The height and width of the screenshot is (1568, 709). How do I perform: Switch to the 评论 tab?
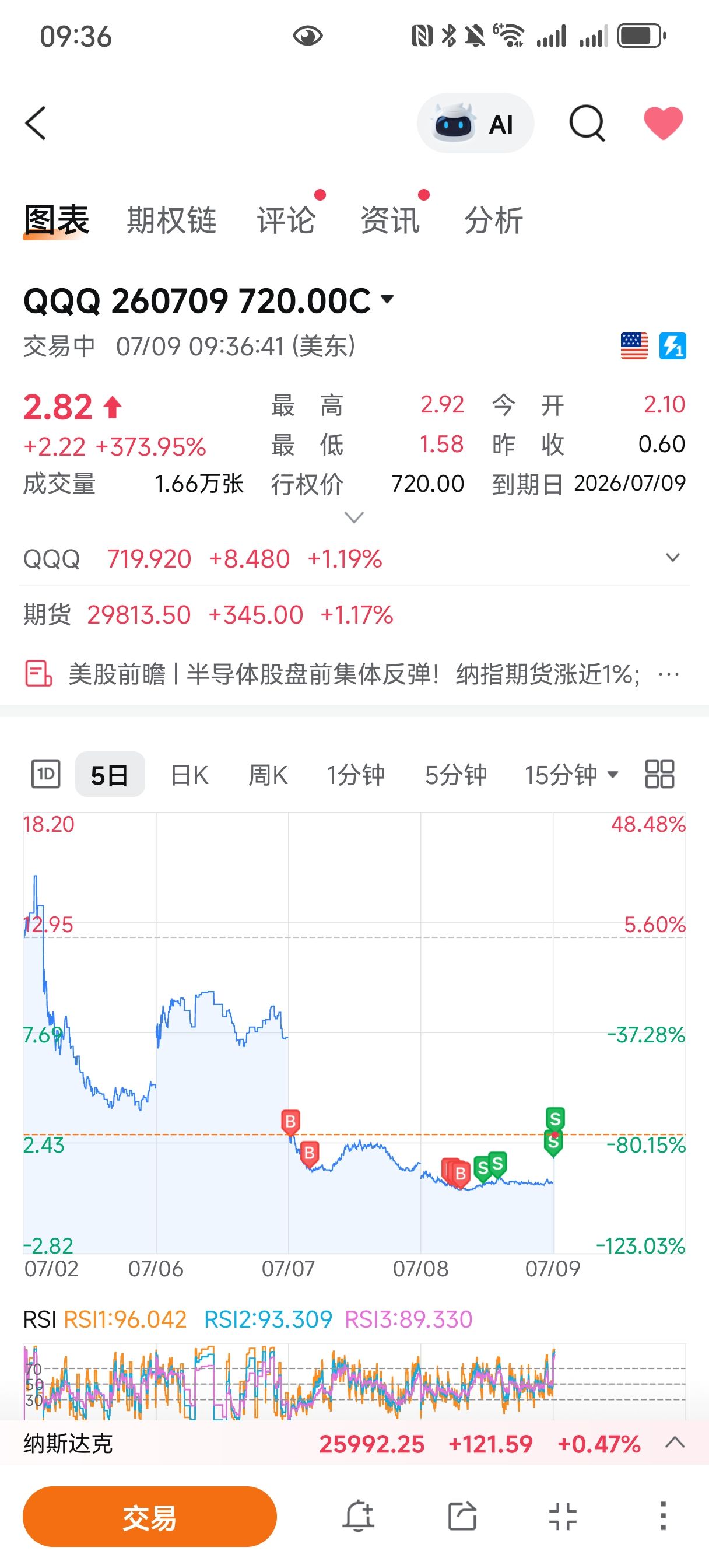[x=286, y=220]
